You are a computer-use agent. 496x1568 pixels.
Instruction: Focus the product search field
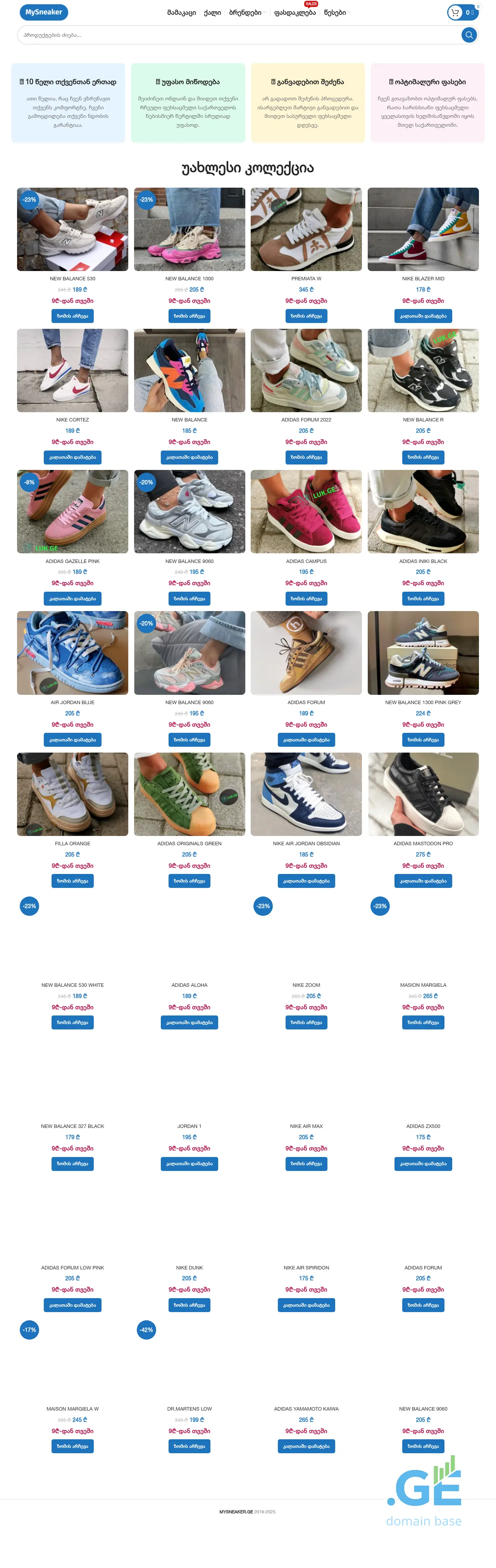coord(238,35)
